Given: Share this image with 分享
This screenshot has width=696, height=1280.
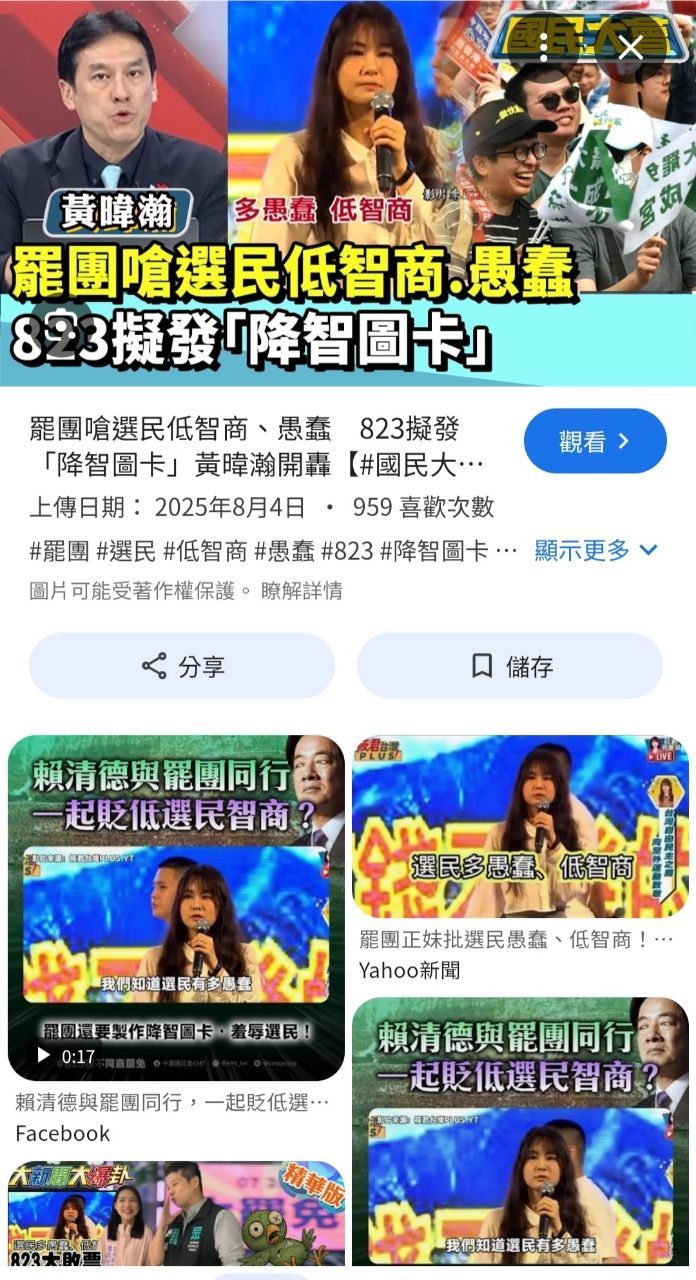Looking at the screenshot, I should 182,666.
